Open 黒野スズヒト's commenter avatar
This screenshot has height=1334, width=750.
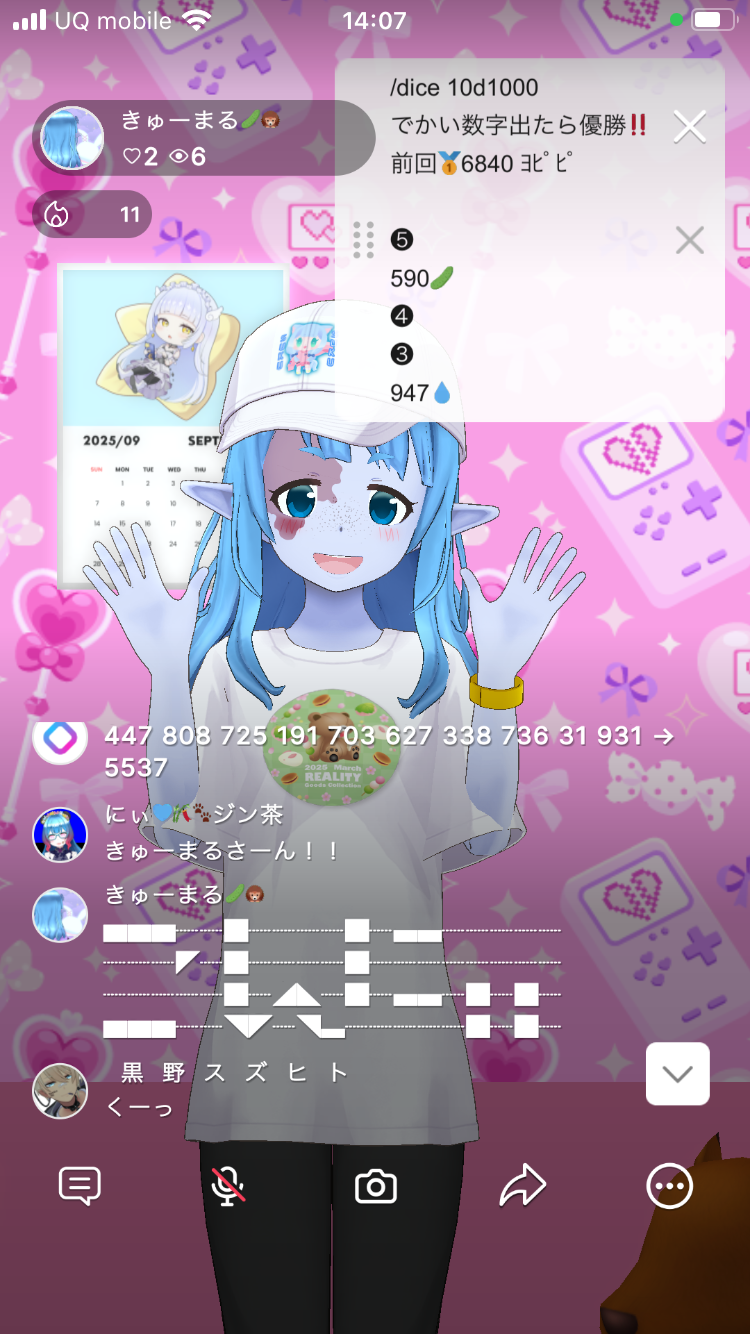[x=59, y=1090]
